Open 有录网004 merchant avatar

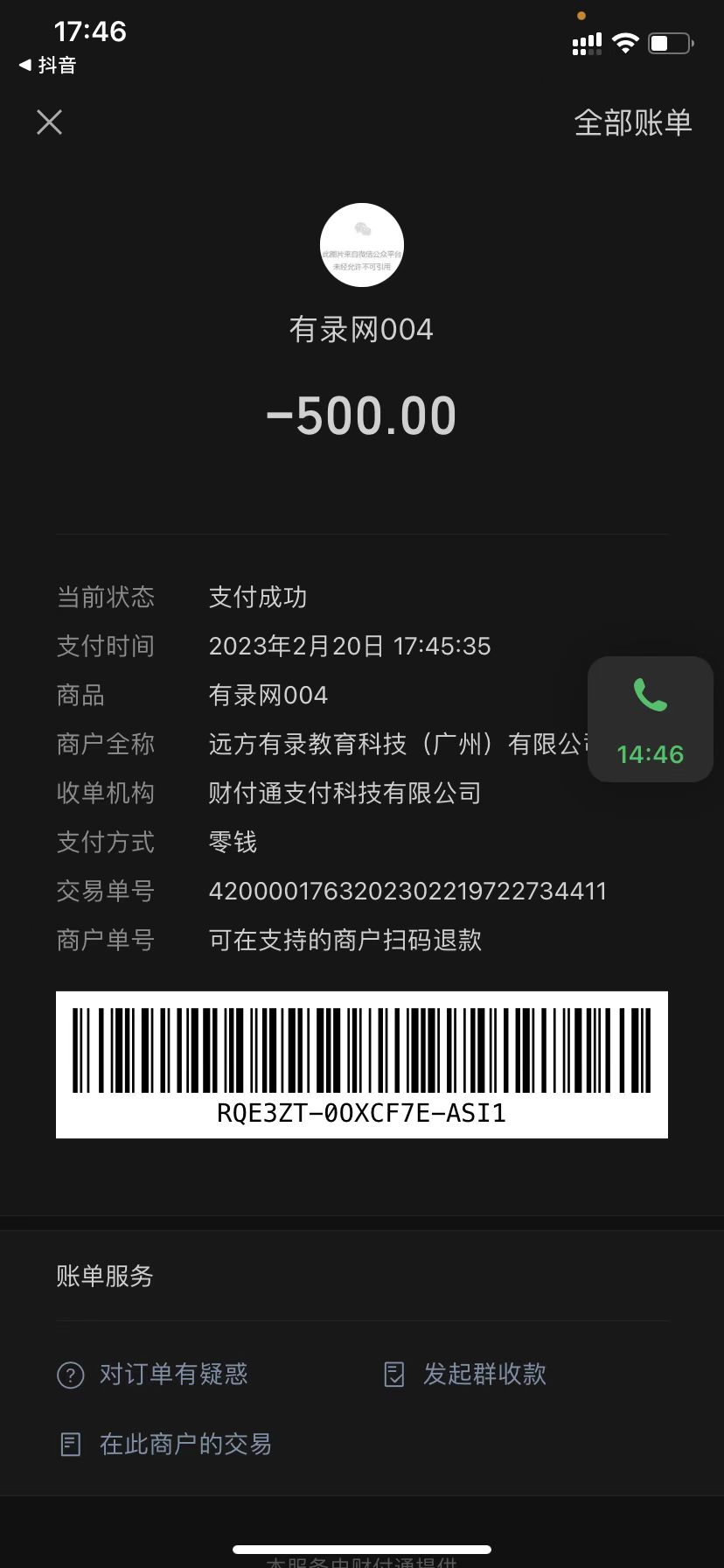[x=361, y=245]
